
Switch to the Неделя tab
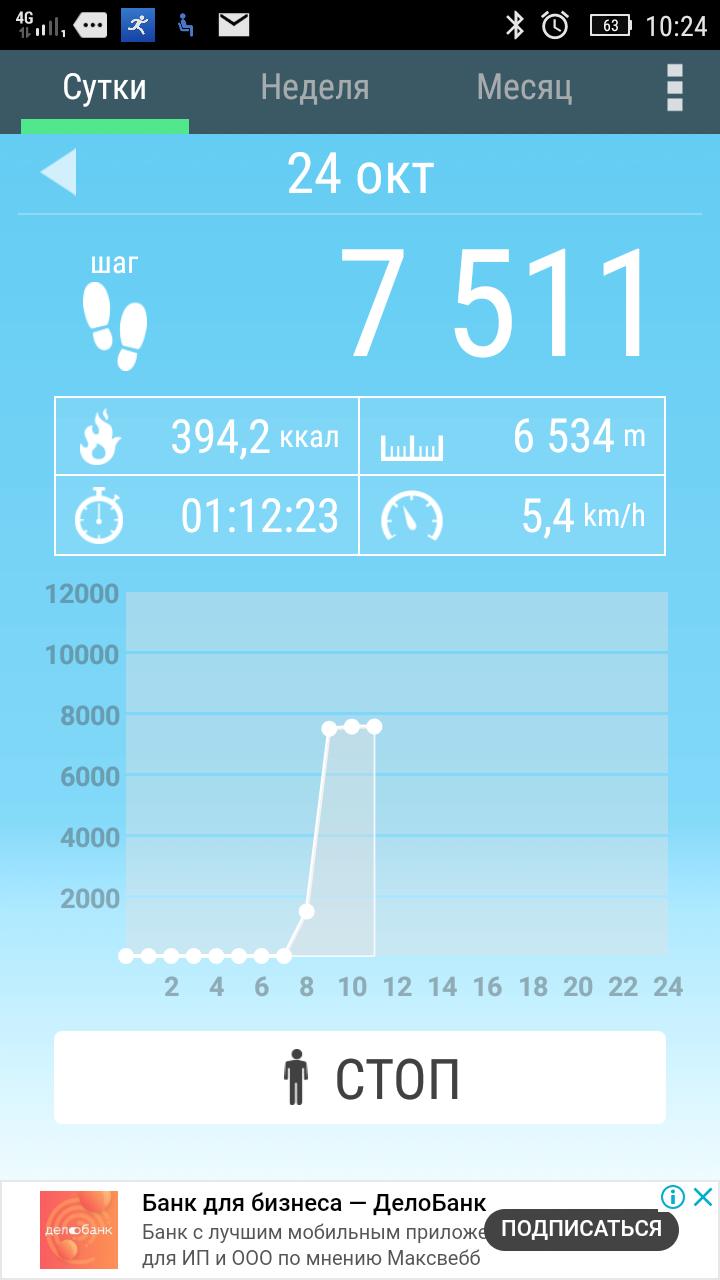point(315,89)
